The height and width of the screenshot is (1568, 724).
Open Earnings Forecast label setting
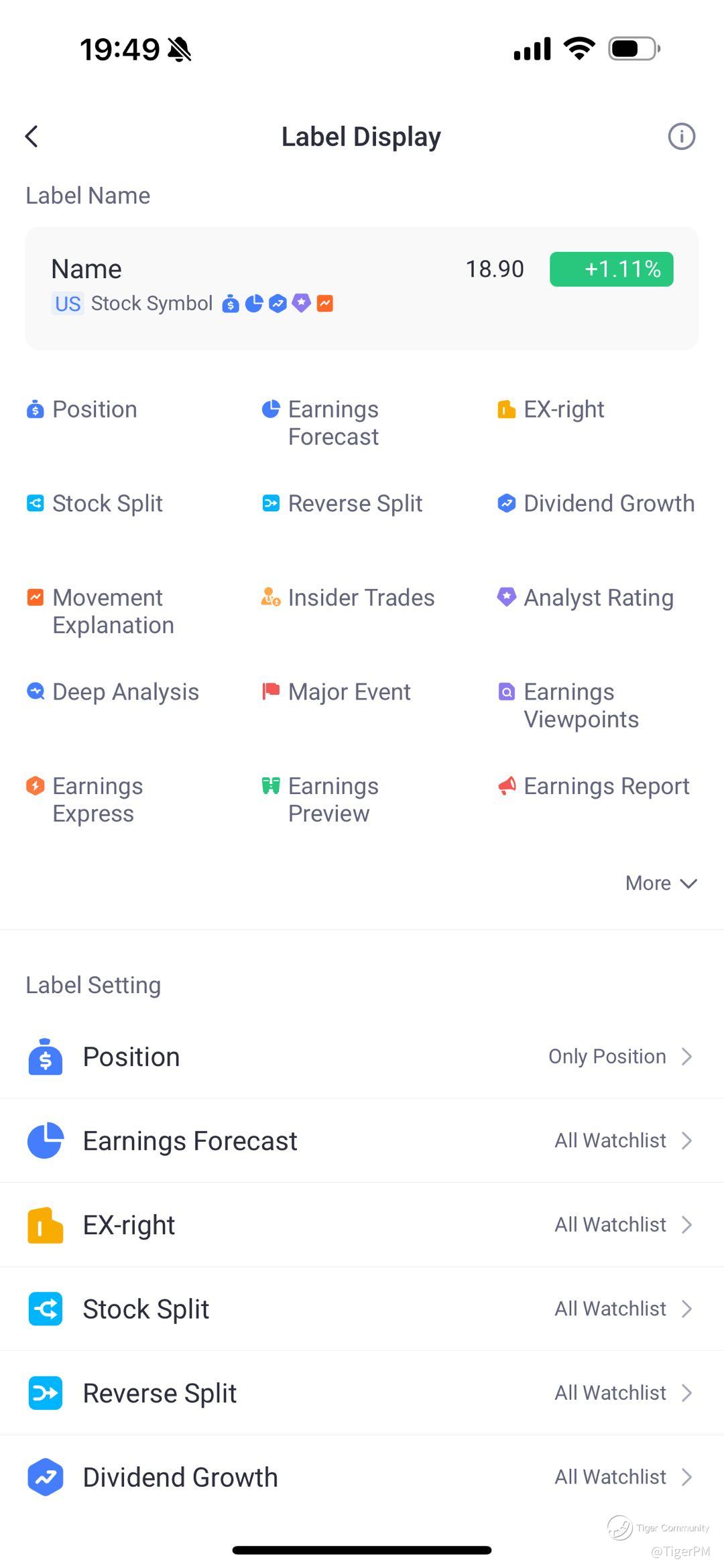coord(362,1140)
